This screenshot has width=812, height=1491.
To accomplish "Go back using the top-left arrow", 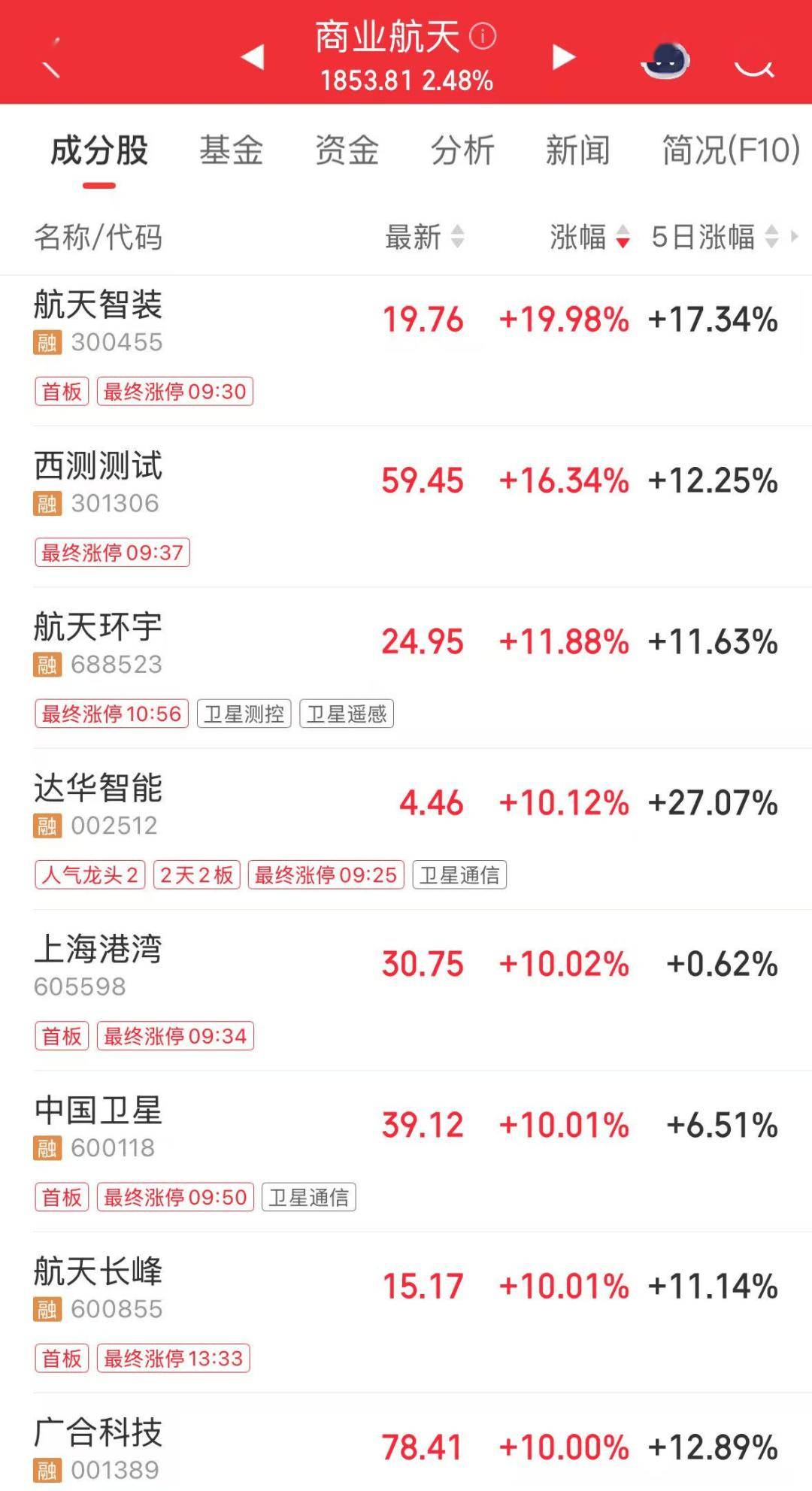I will (50, 59).
